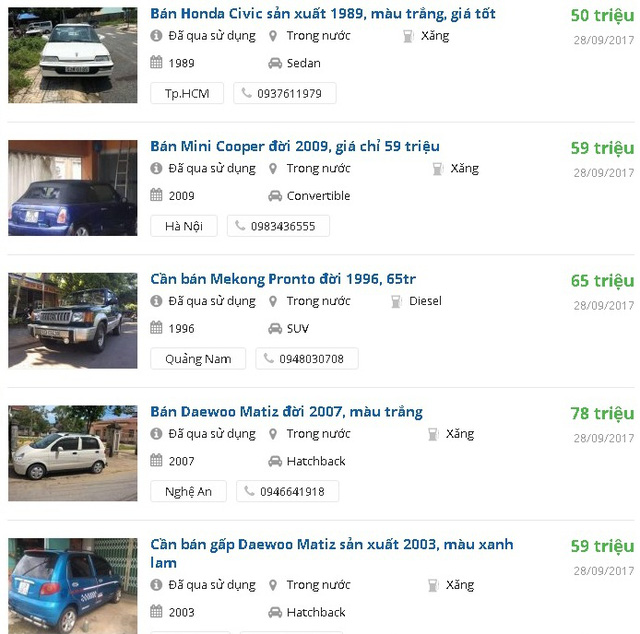640x634 pixels.
Task: Call seller number 0937611979
Action: coord(285,93)
